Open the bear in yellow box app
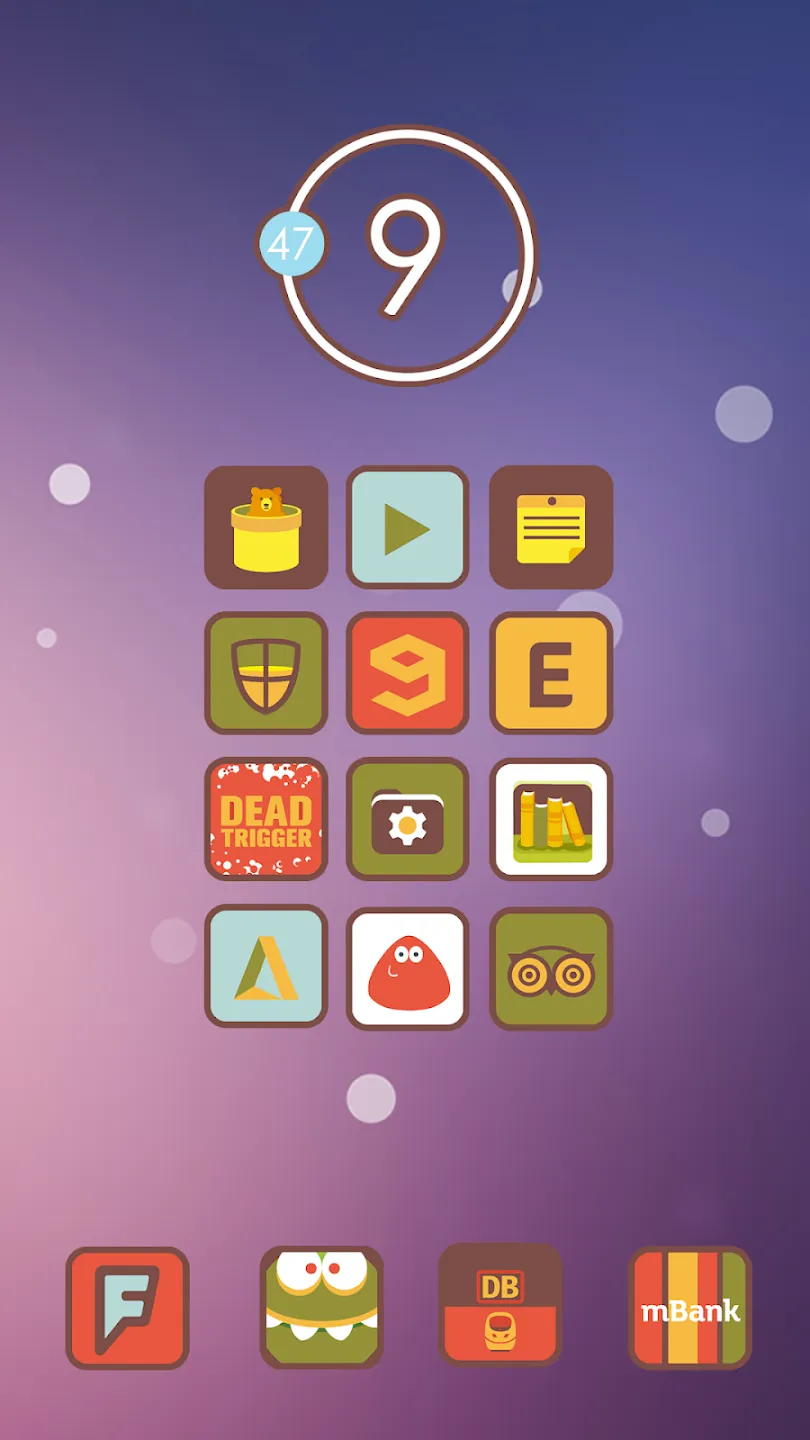Image resolution: width=810 pixels, height=1440 pixels. coord(266,527)
